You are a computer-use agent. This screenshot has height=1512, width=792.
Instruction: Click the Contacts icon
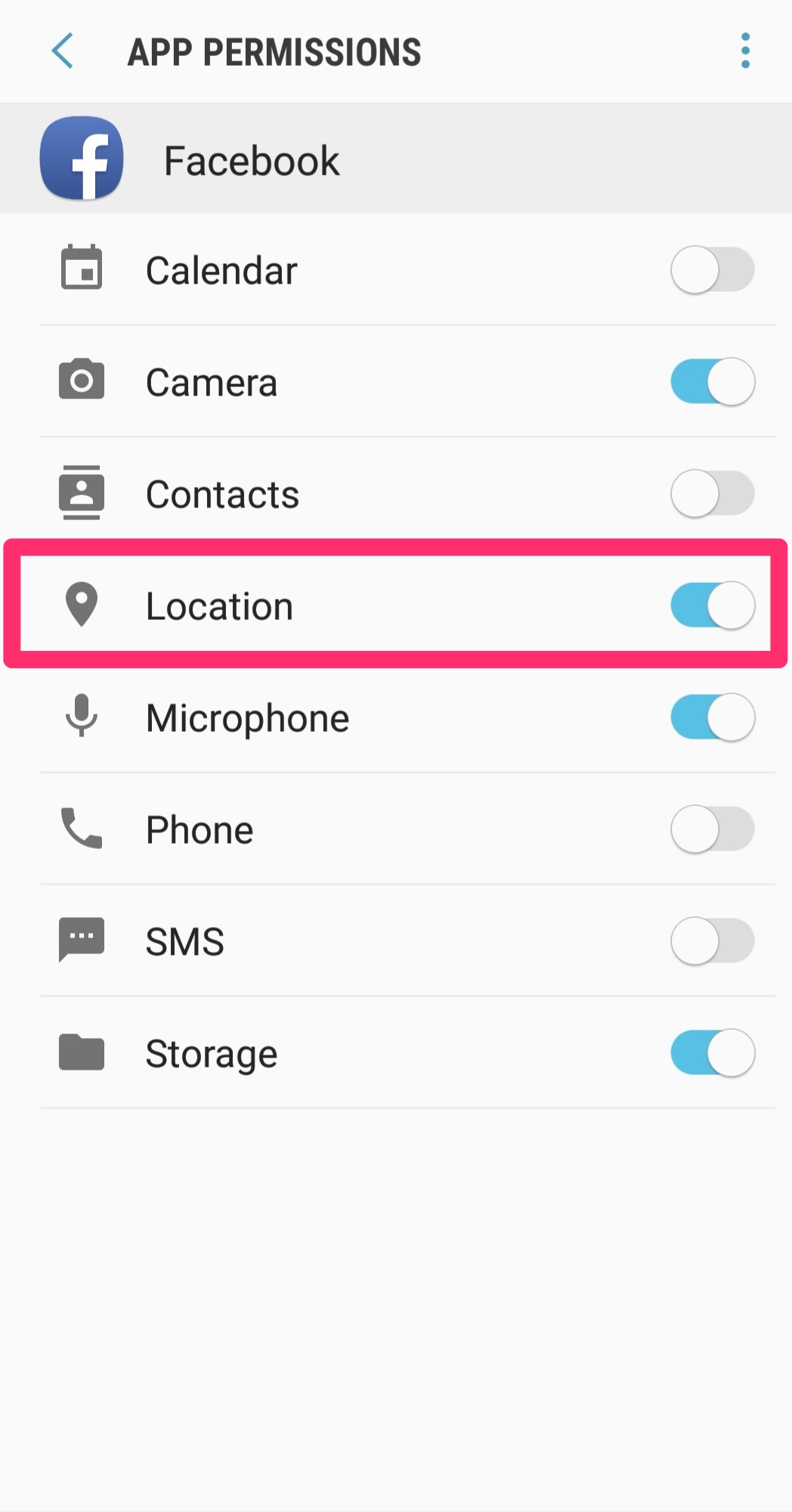pos(80,492)
